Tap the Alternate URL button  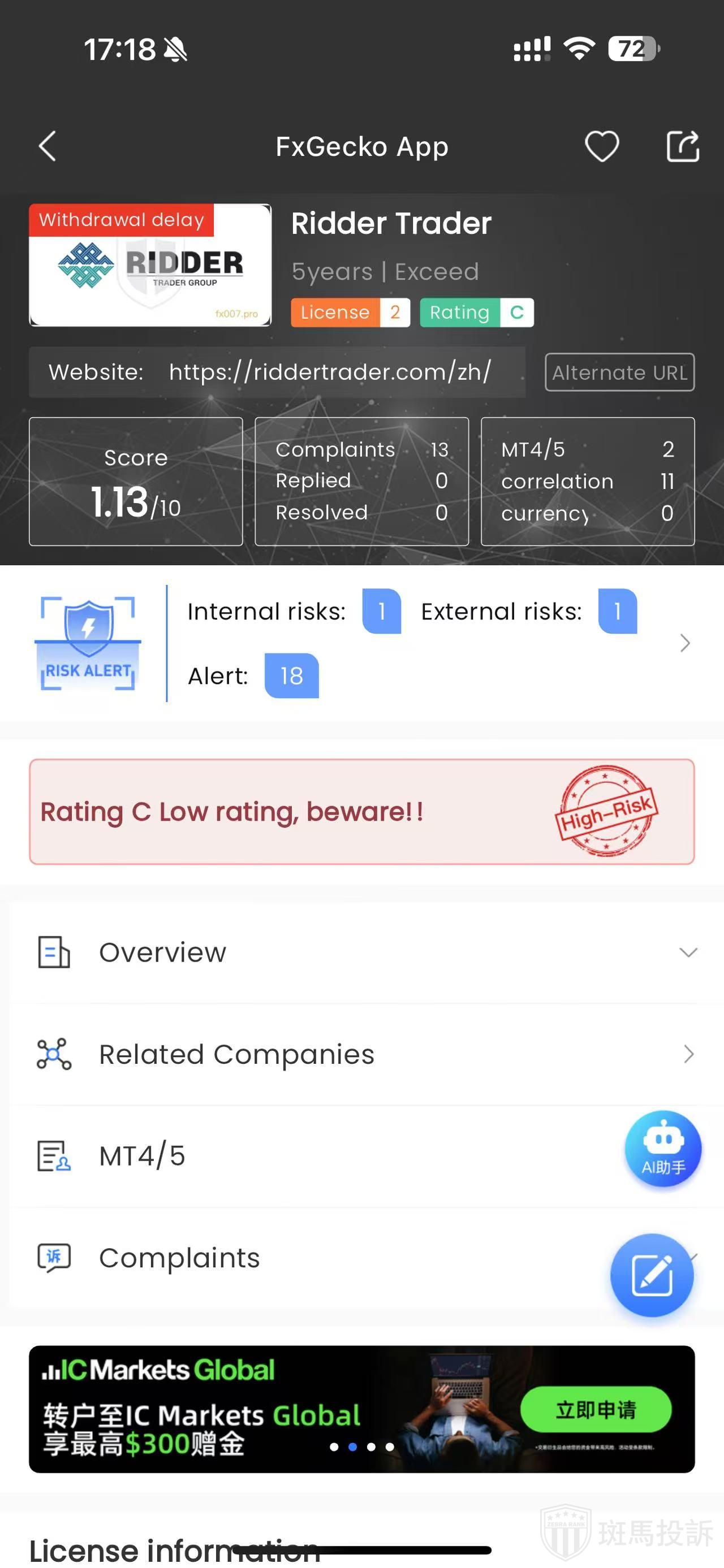[x=619, y=372]
